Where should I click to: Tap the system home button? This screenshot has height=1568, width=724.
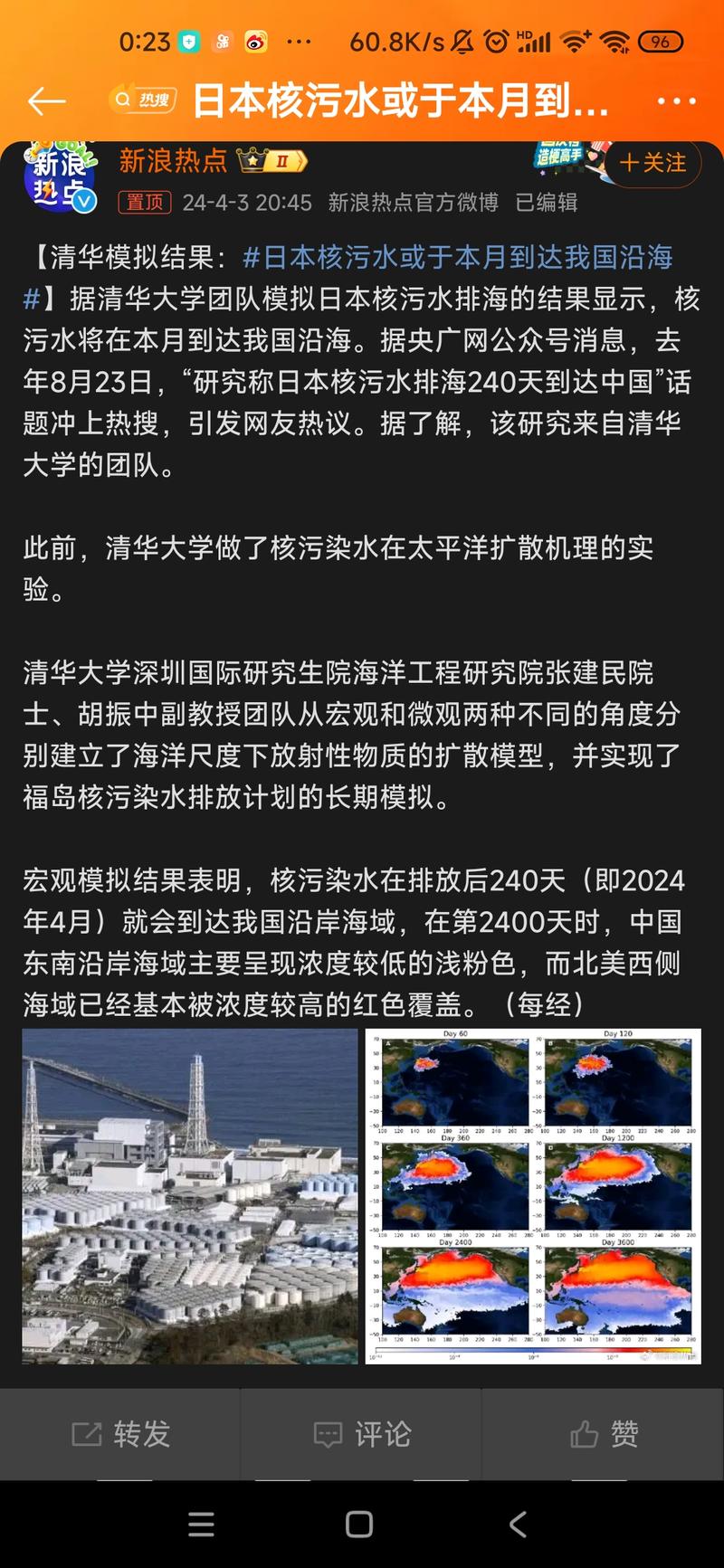359,1525
